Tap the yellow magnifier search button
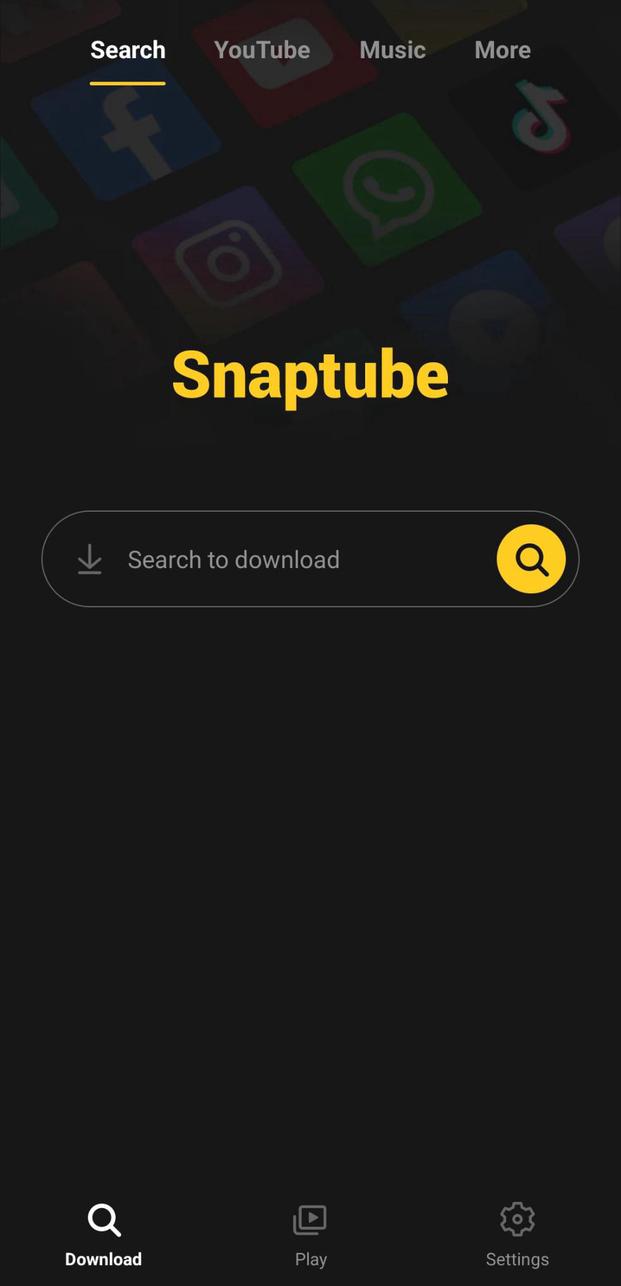The width and height of the screenshot is (621, 1286). pos(531,559)
